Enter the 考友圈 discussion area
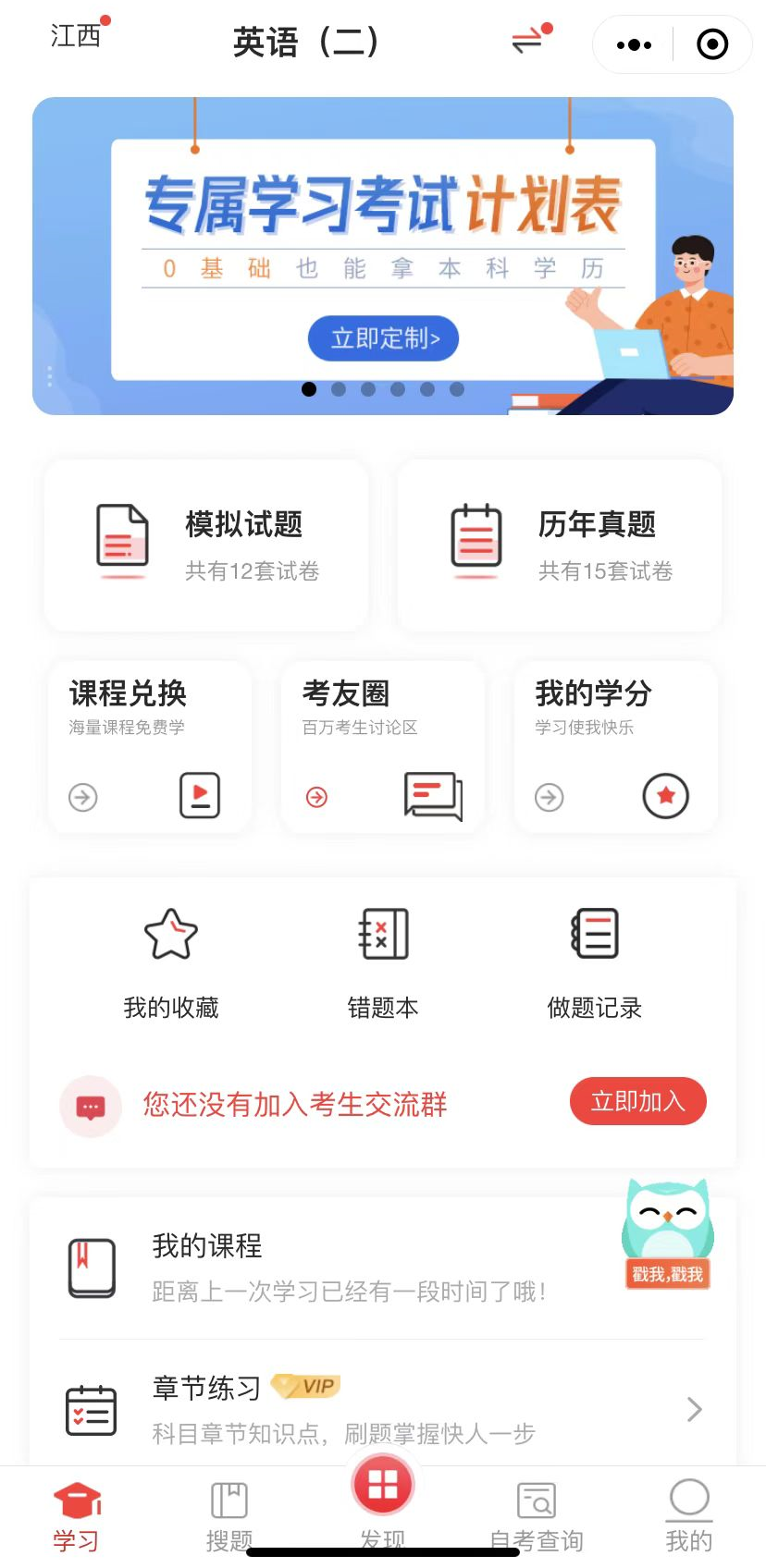The image size is (766, 1568). click(382, 746)
